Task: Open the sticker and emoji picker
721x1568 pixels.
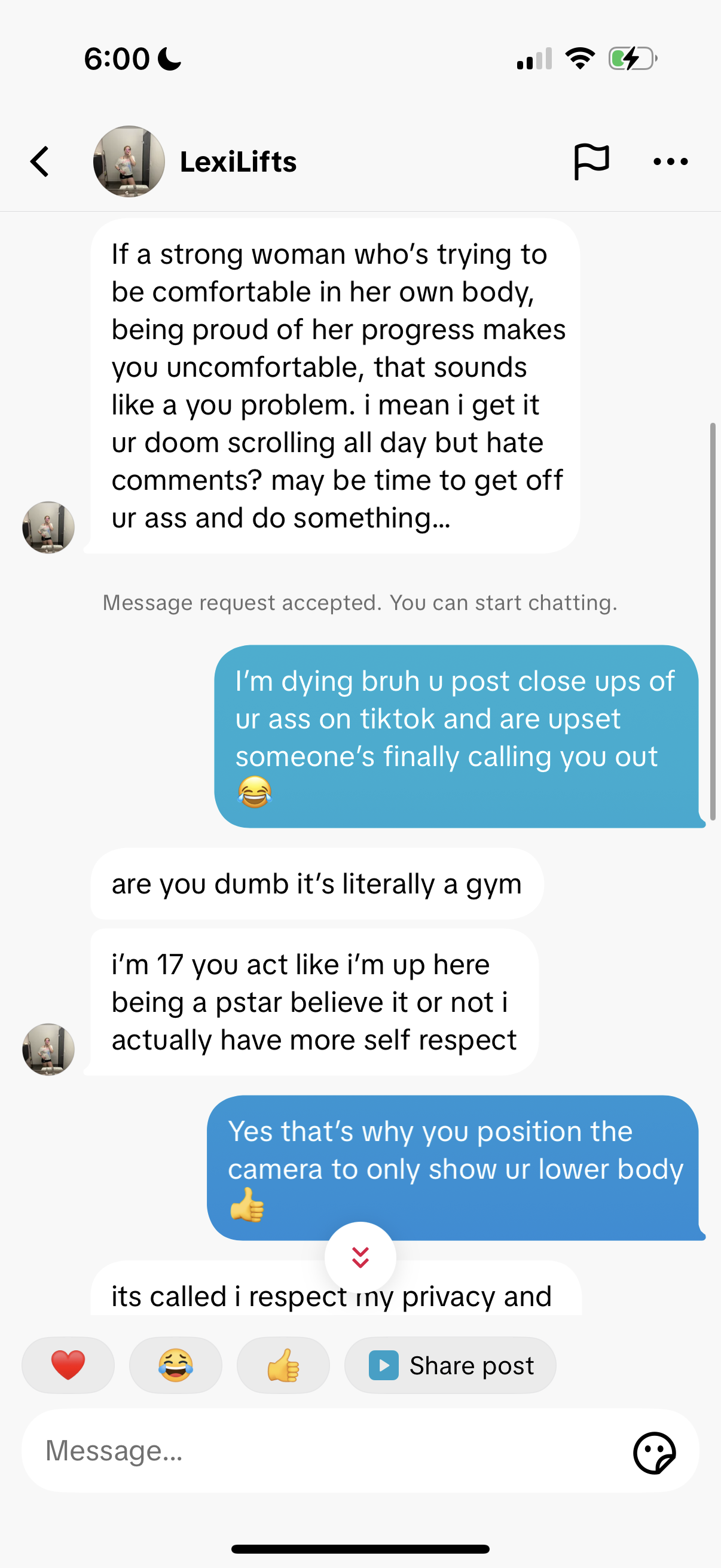Action: [x=654, y=1452]
